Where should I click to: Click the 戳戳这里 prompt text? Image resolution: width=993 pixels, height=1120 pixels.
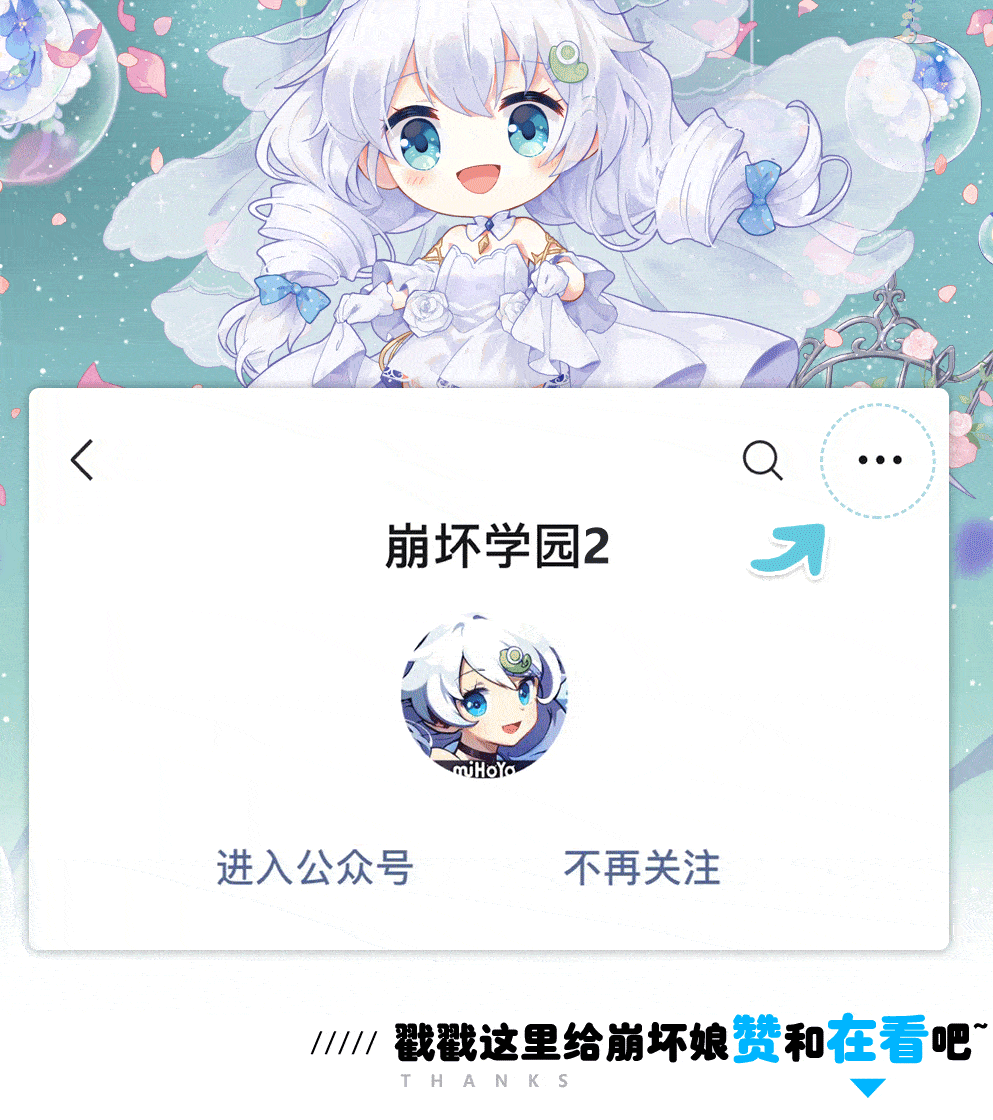[459, 1043]
